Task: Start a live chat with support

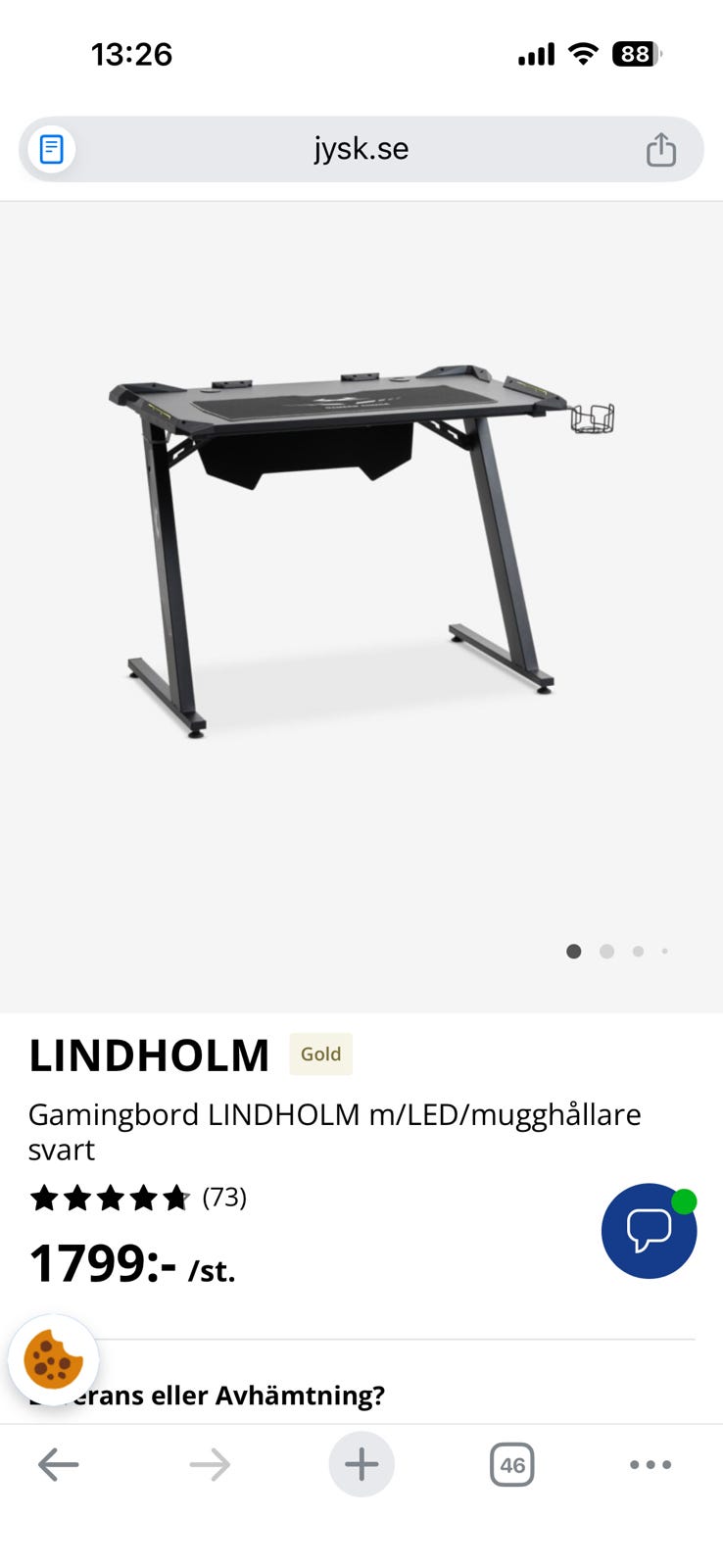Action: tap(649, 1230)
